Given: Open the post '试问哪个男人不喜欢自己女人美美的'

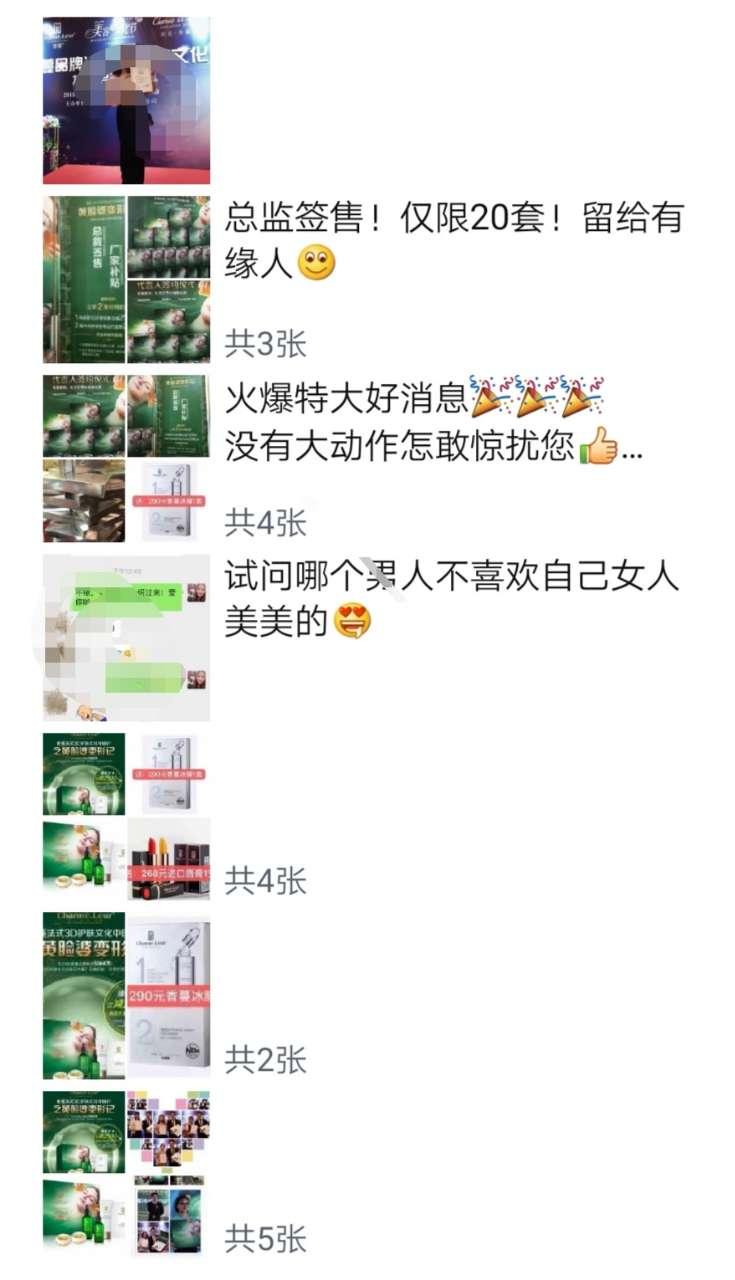Looking at the screenshot, I should (452, 599).
